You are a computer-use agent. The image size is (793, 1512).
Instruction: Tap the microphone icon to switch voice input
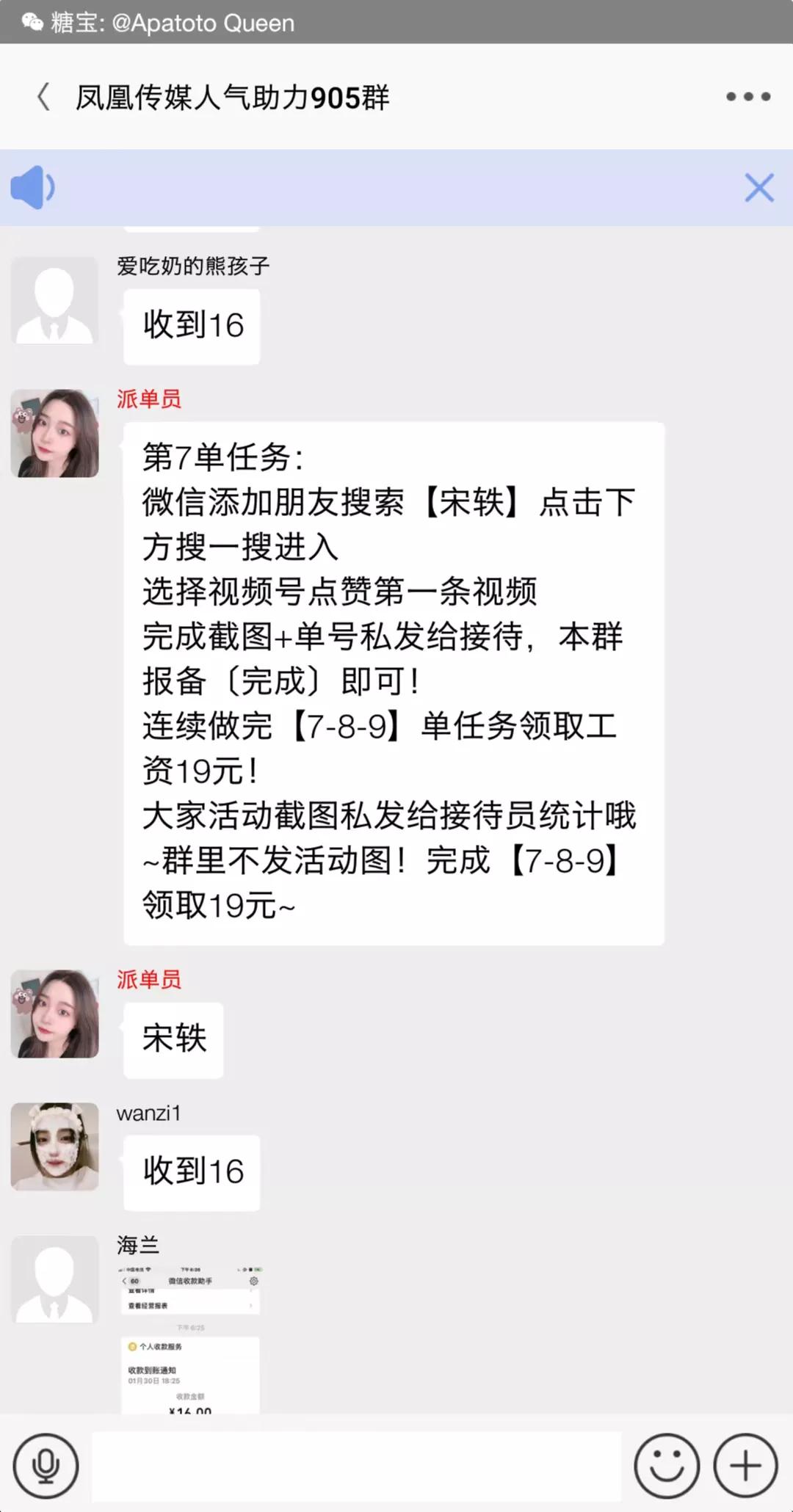[46, 1465]
